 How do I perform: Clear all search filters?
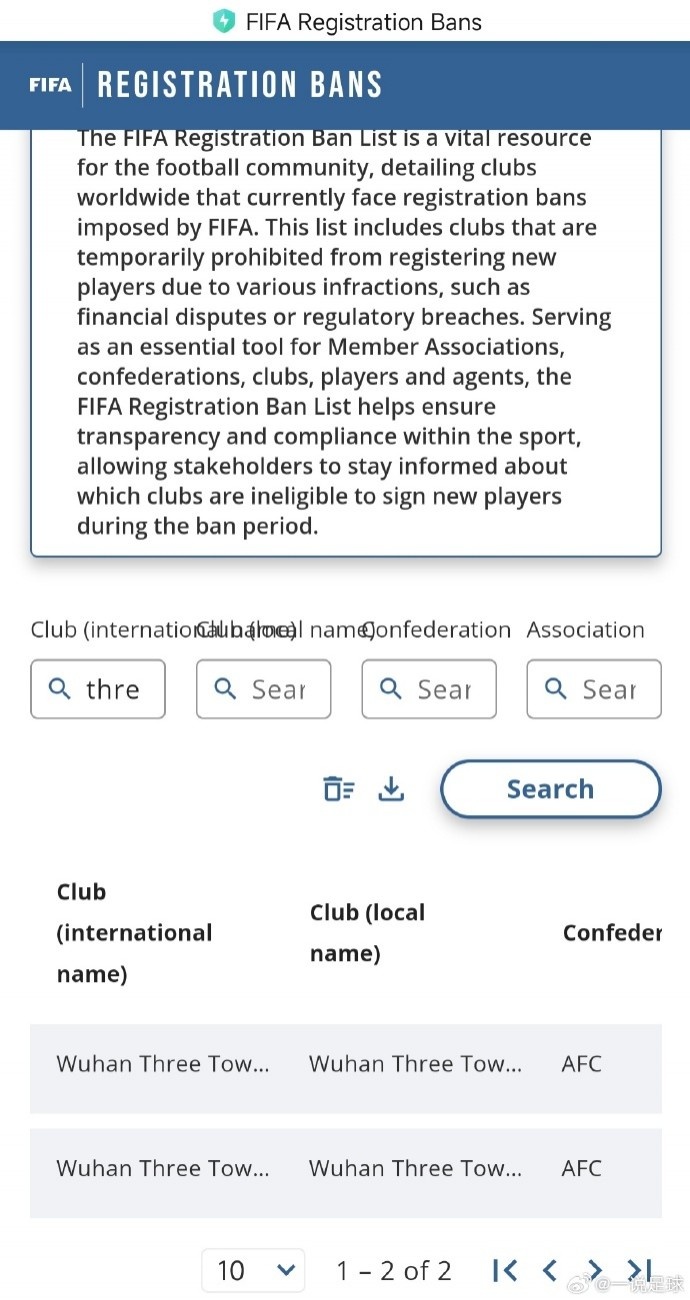tap(339, 789)
